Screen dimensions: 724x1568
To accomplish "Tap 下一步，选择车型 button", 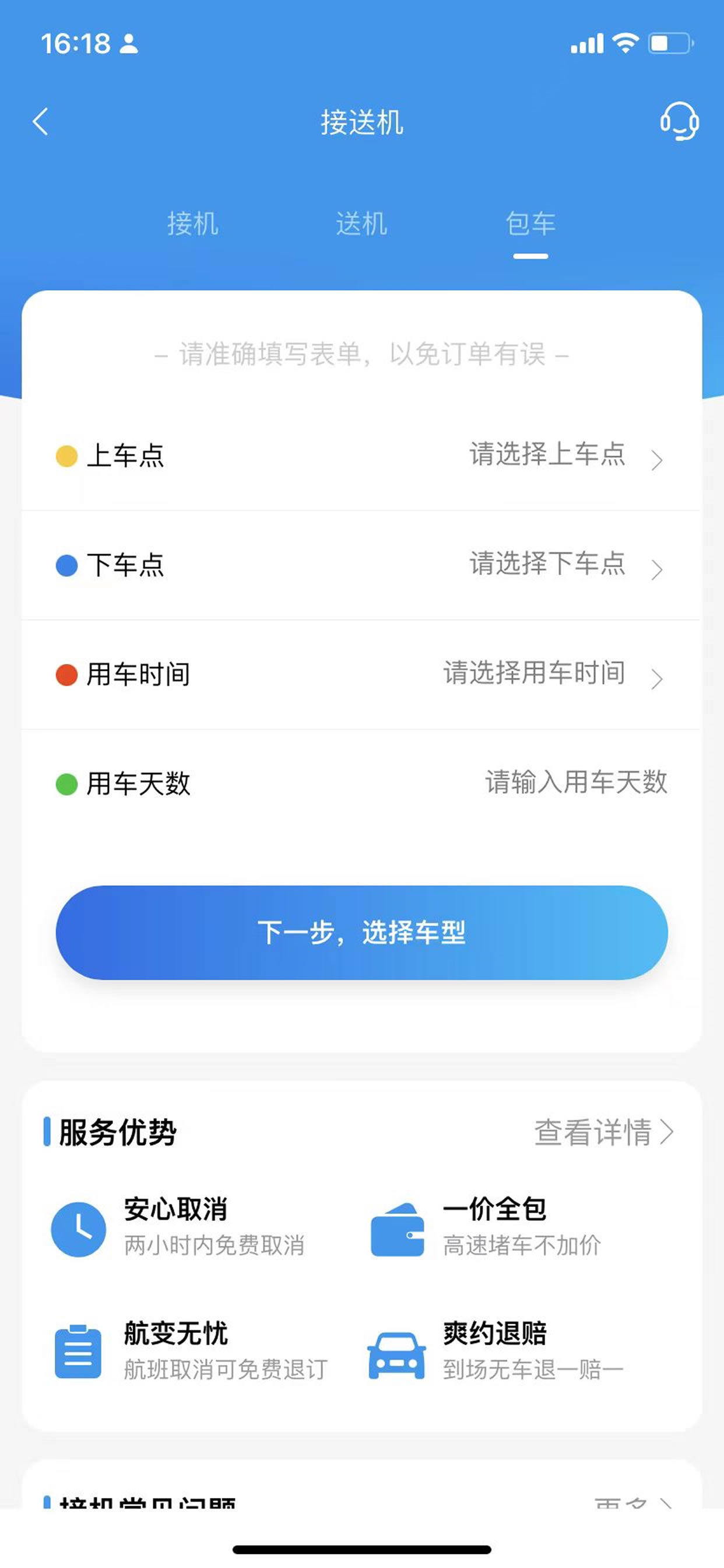I will [361, 933].
